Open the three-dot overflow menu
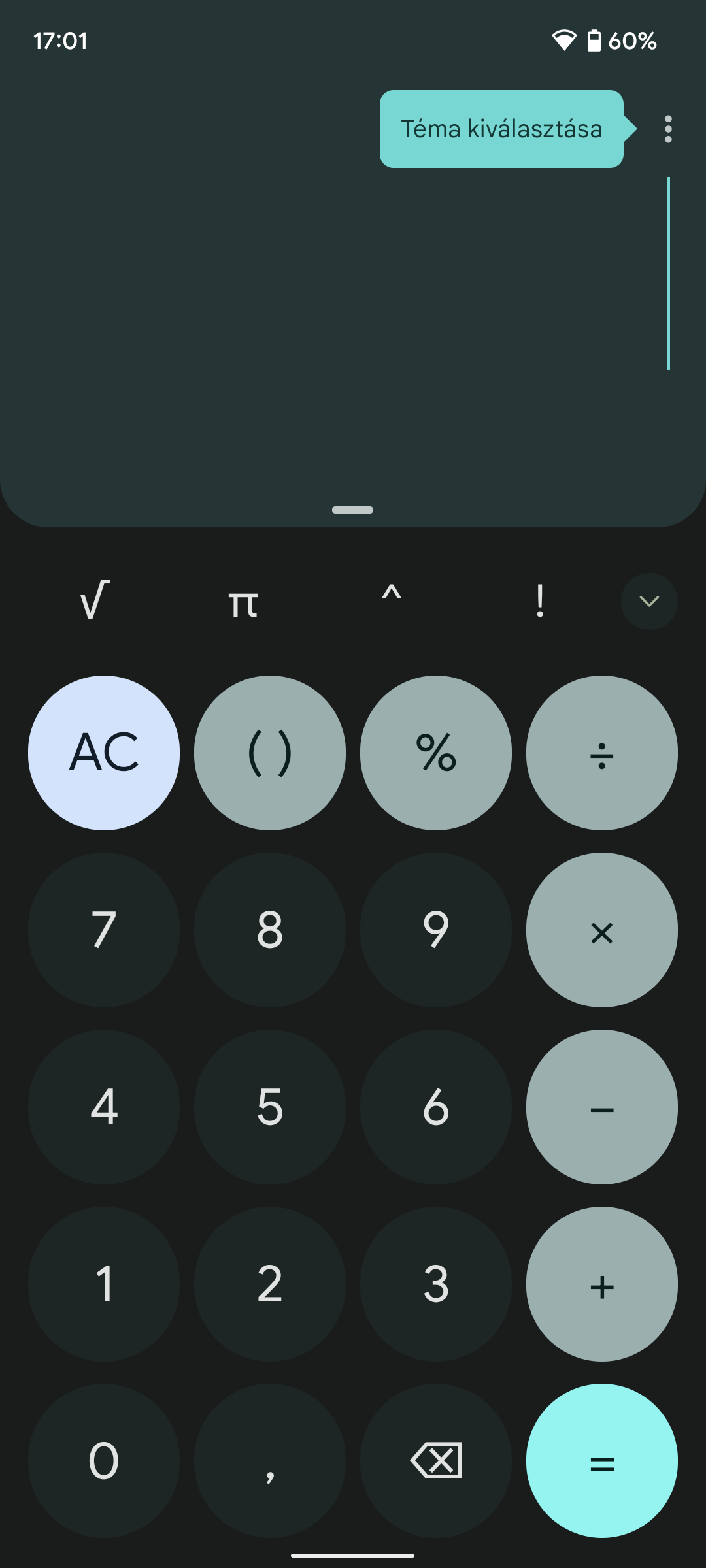706x1568 pixels. click(667, 129)
